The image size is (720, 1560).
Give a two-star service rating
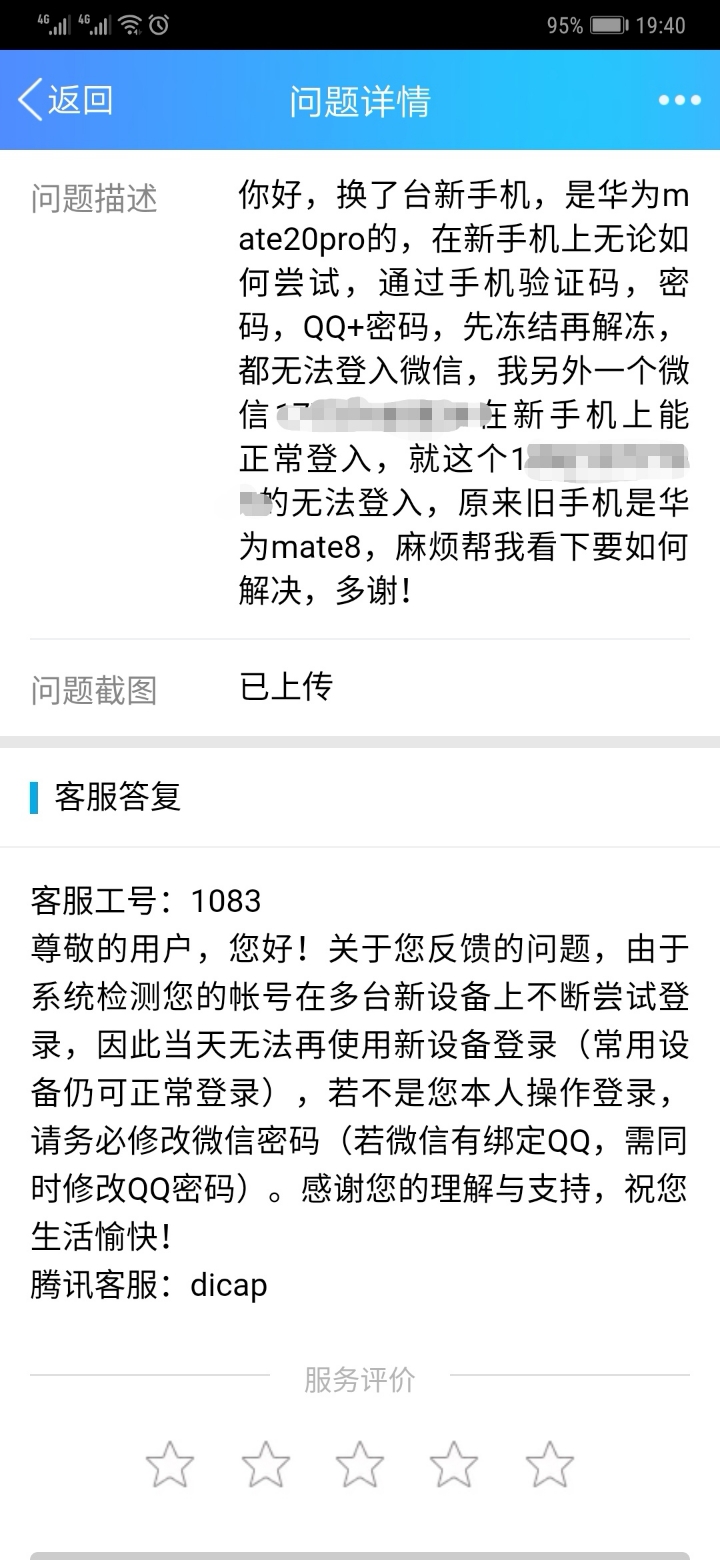tap(265, 1465)
